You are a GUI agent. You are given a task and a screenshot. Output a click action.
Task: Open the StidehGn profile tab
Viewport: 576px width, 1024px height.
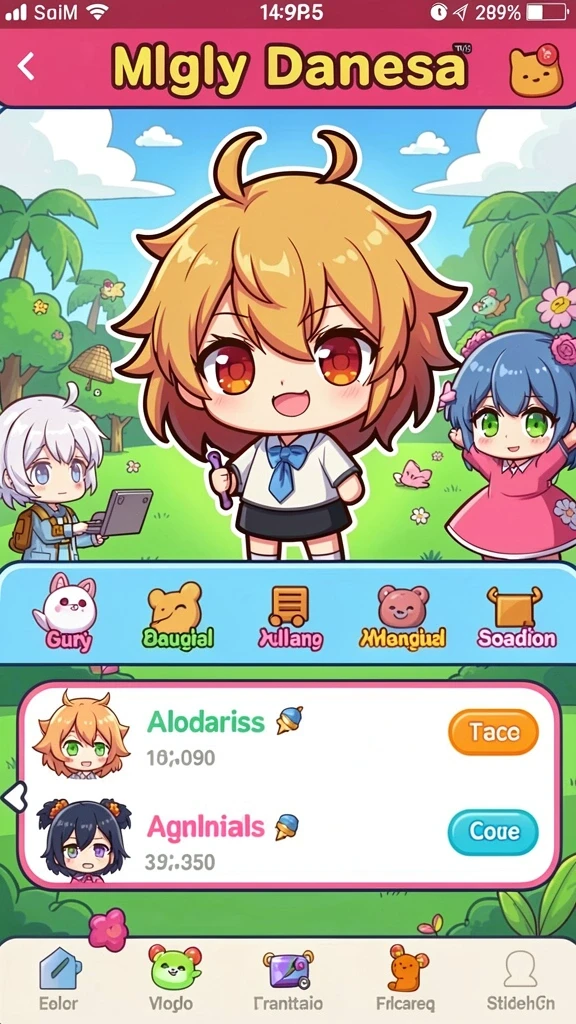pos(520,978)
